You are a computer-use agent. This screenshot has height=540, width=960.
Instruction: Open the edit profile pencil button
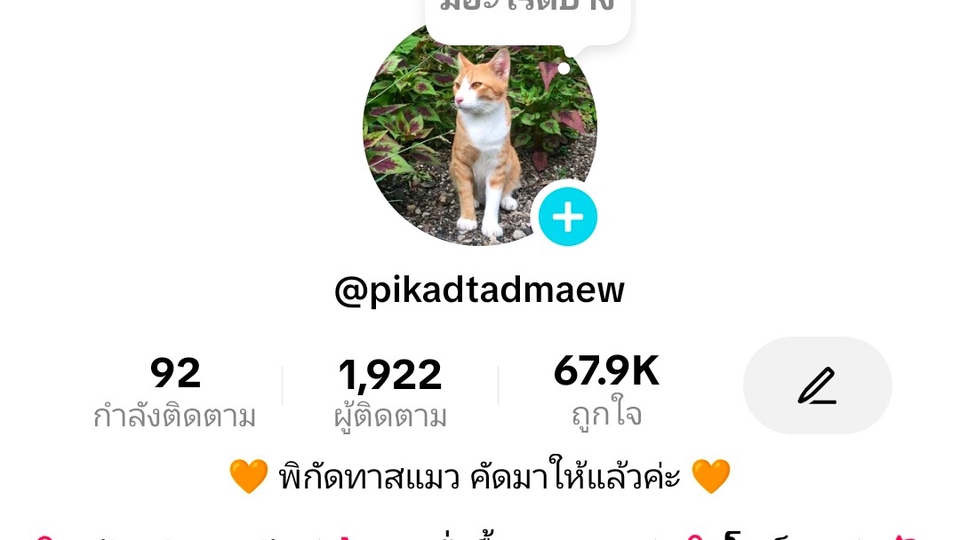click(x=817, y=385)
